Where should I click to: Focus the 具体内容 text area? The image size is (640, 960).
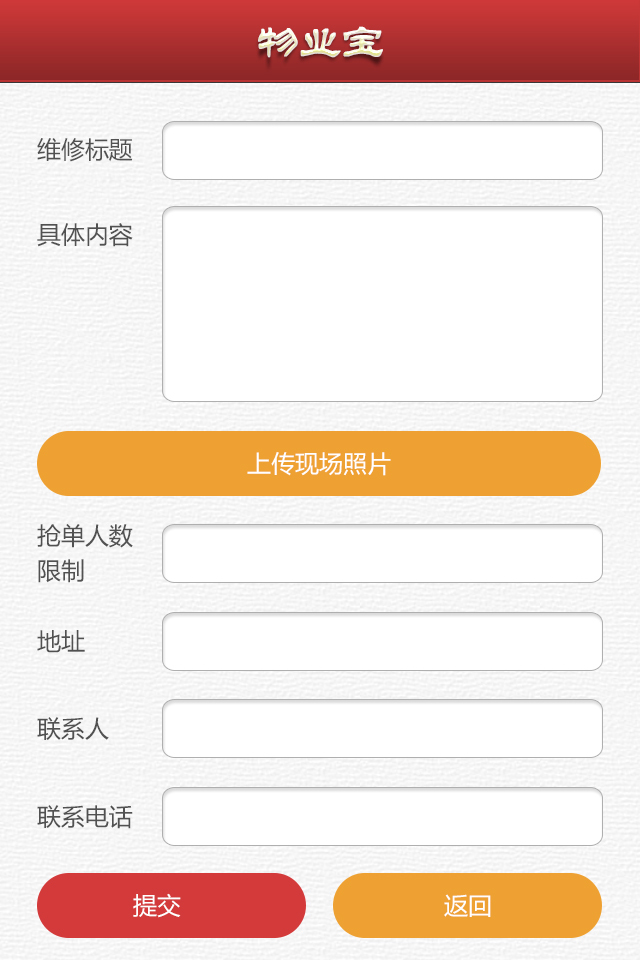pos(382,304)
